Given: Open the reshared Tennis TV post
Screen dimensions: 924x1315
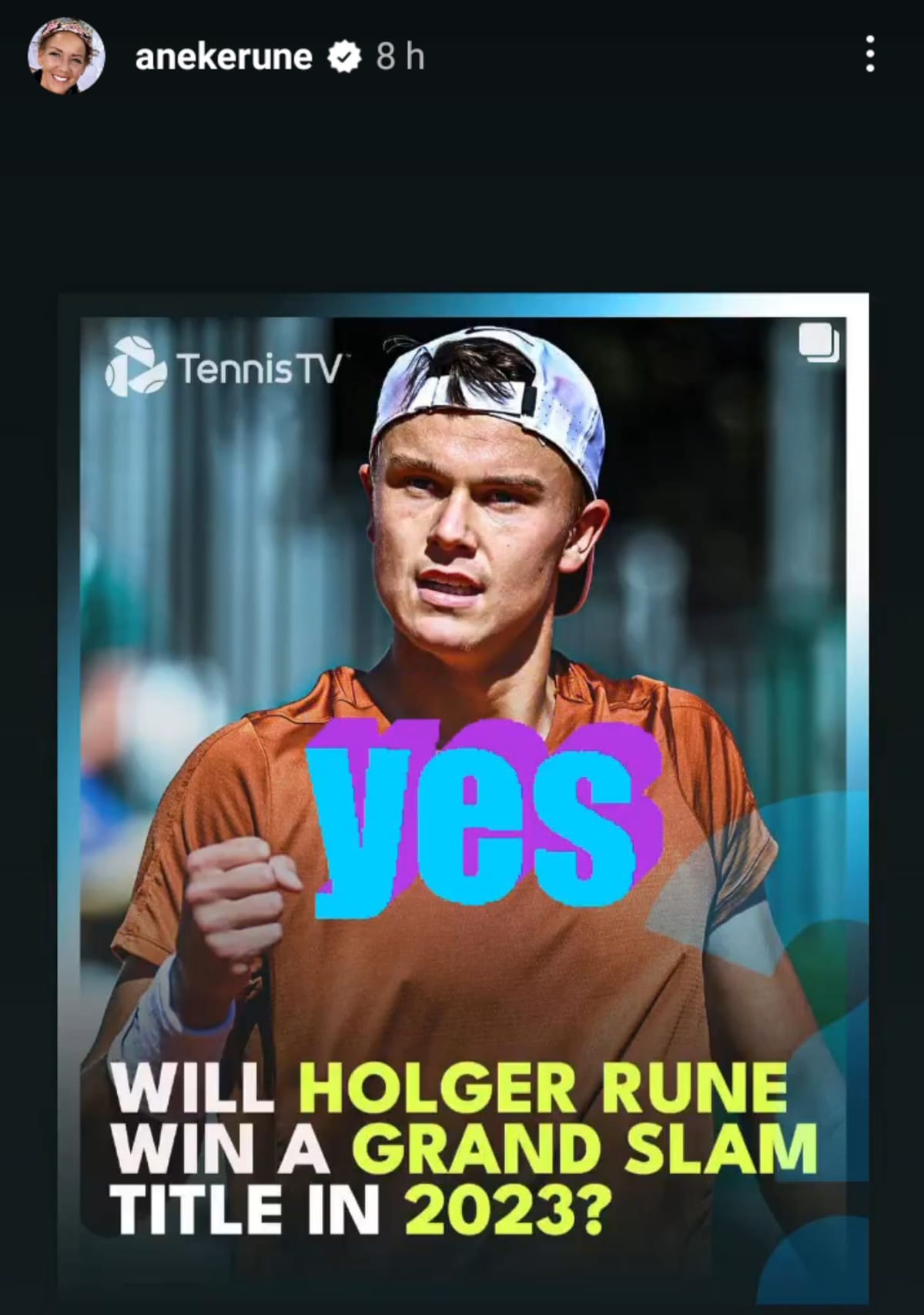Looking at the screenshot, I should [462, 770].
